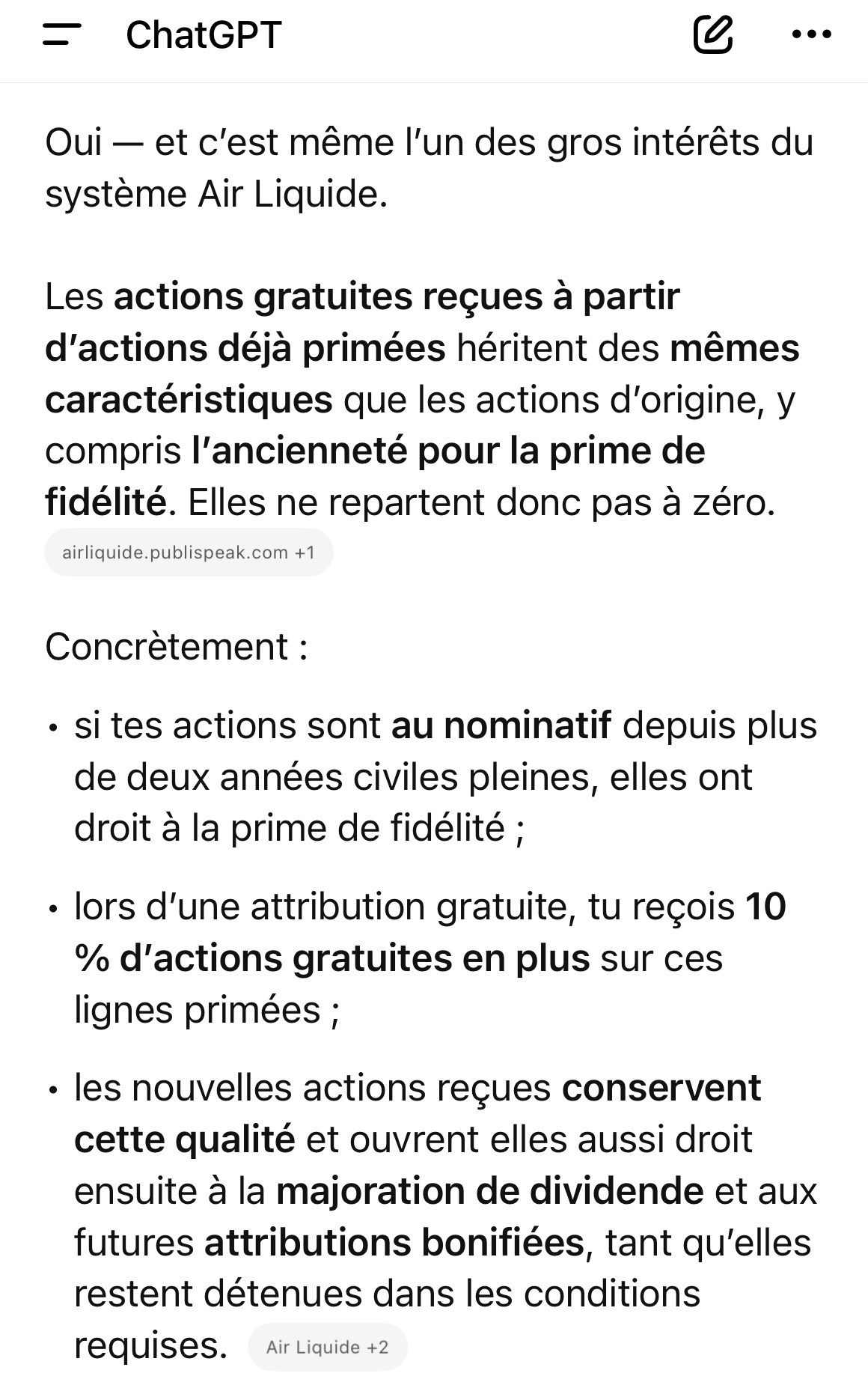Open the airliquide.publispeak.com source chip
The width and height of the screenshot is (868, 1400).
pyautogui.click(x=189, y=553)
